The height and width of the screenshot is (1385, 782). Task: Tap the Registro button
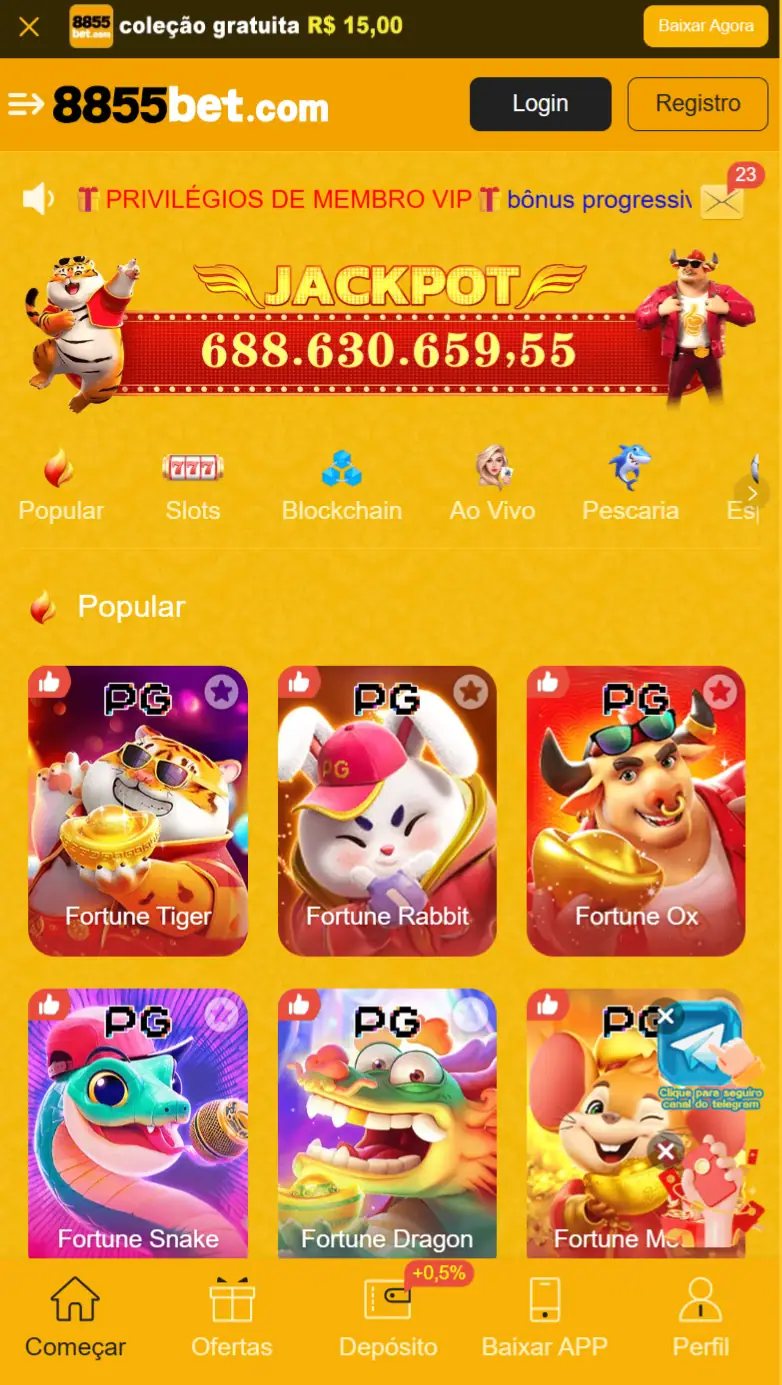[698, 104]
